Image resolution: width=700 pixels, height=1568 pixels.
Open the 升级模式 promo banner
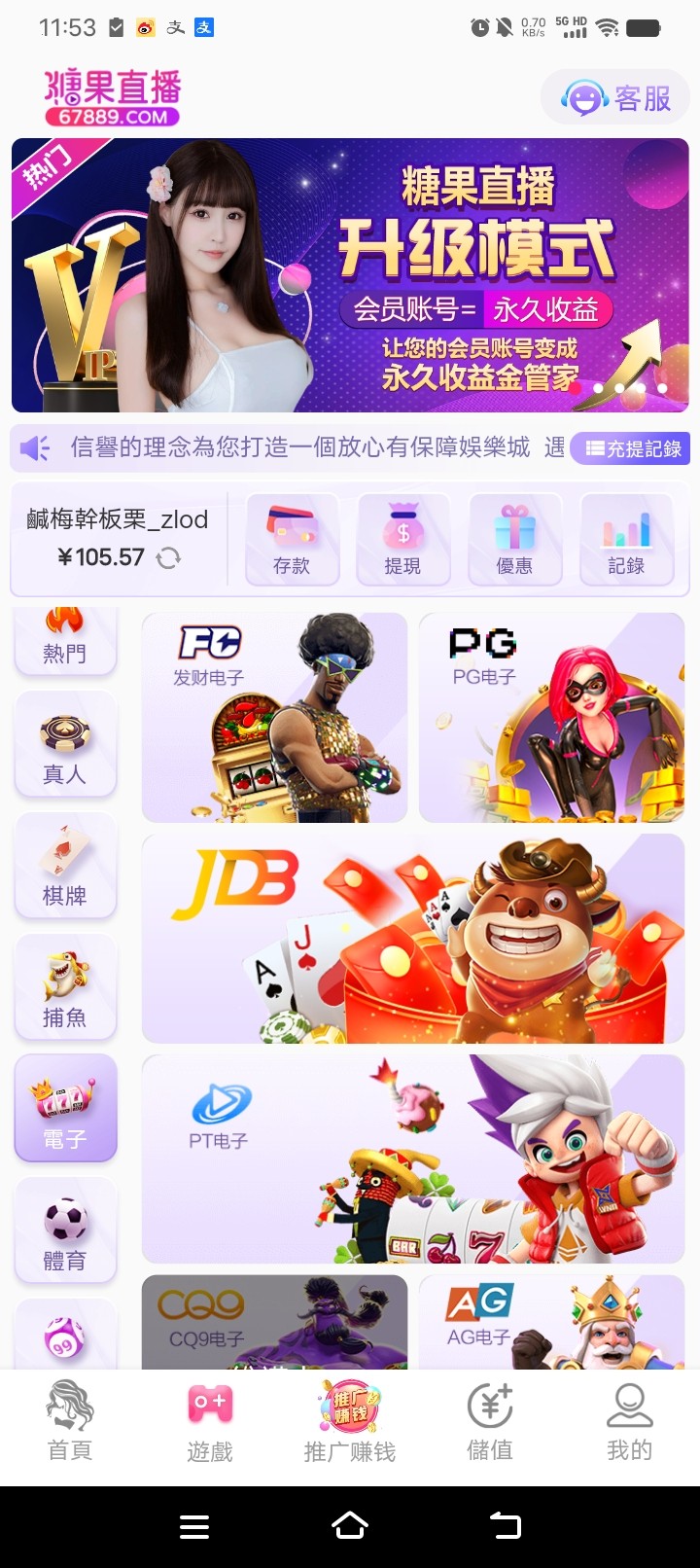[350, 275]
